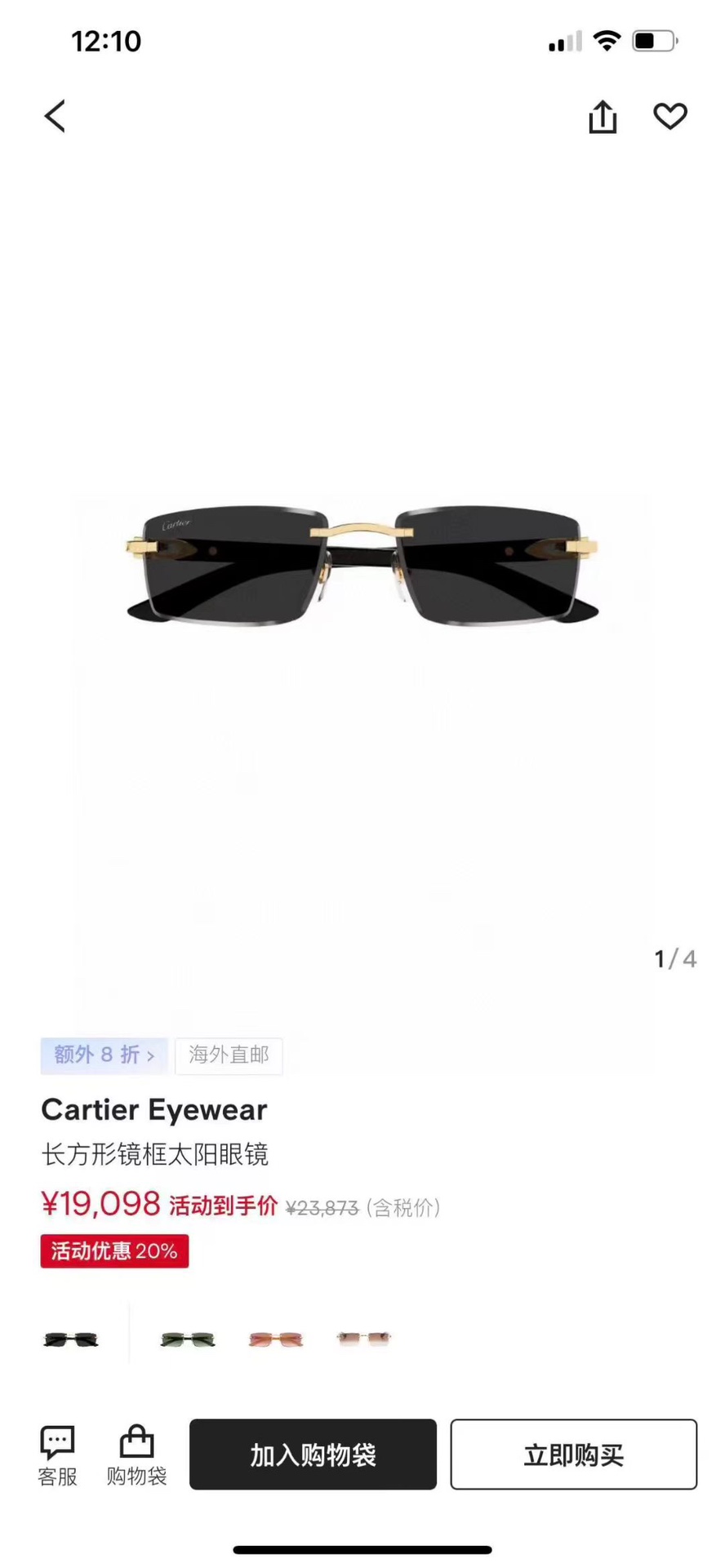The image size is (725, 1568).
Task: Tap the cellular signal bars icon
Action: pyautogui.click(x=562, y=42)
